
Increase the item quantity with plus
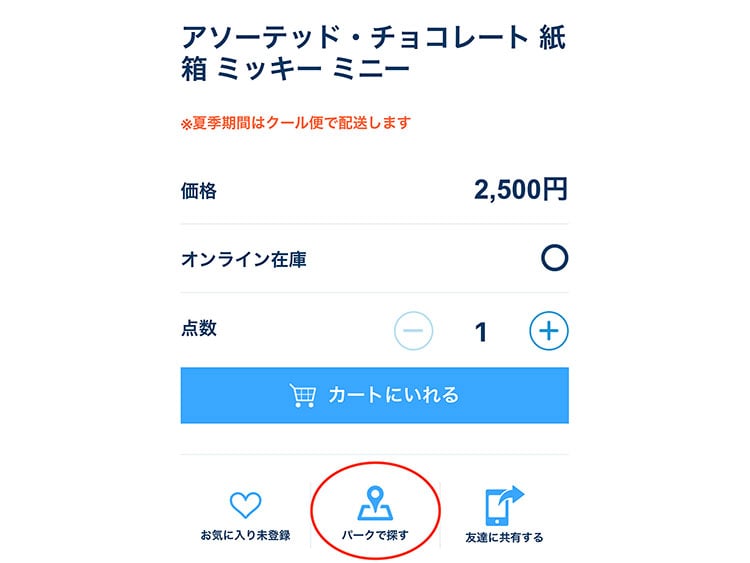548,330
